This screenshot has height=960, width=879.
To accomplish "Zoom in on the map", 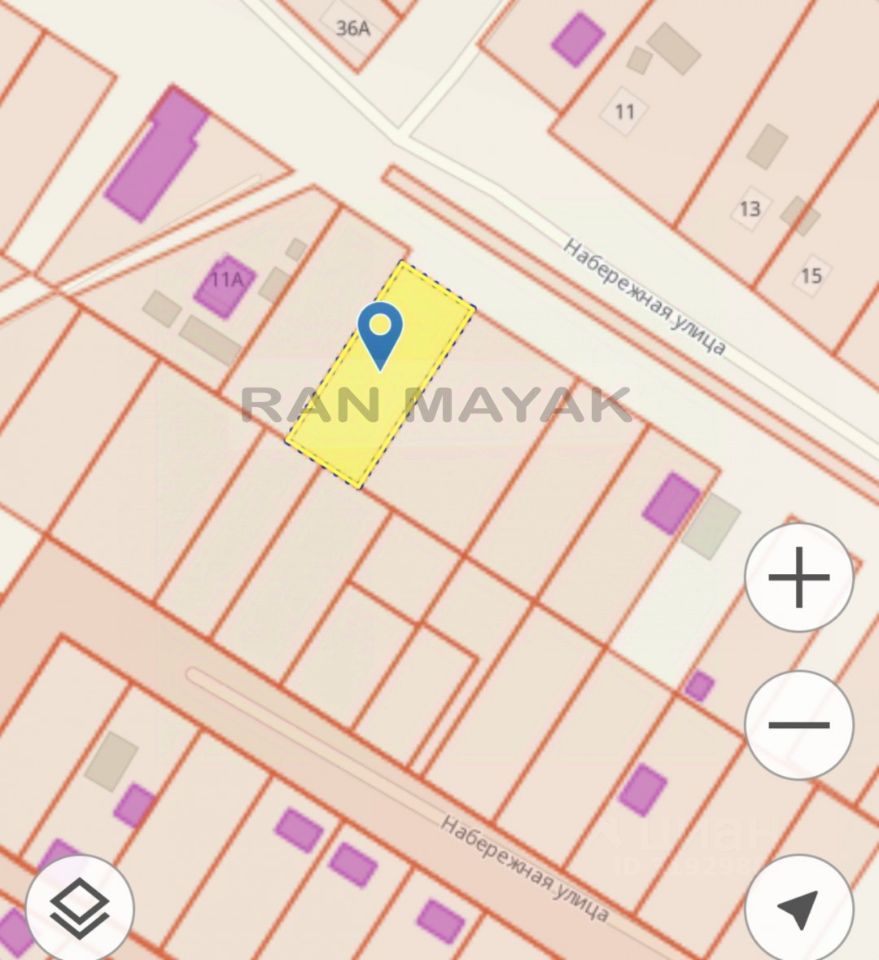I will (799, 577).
